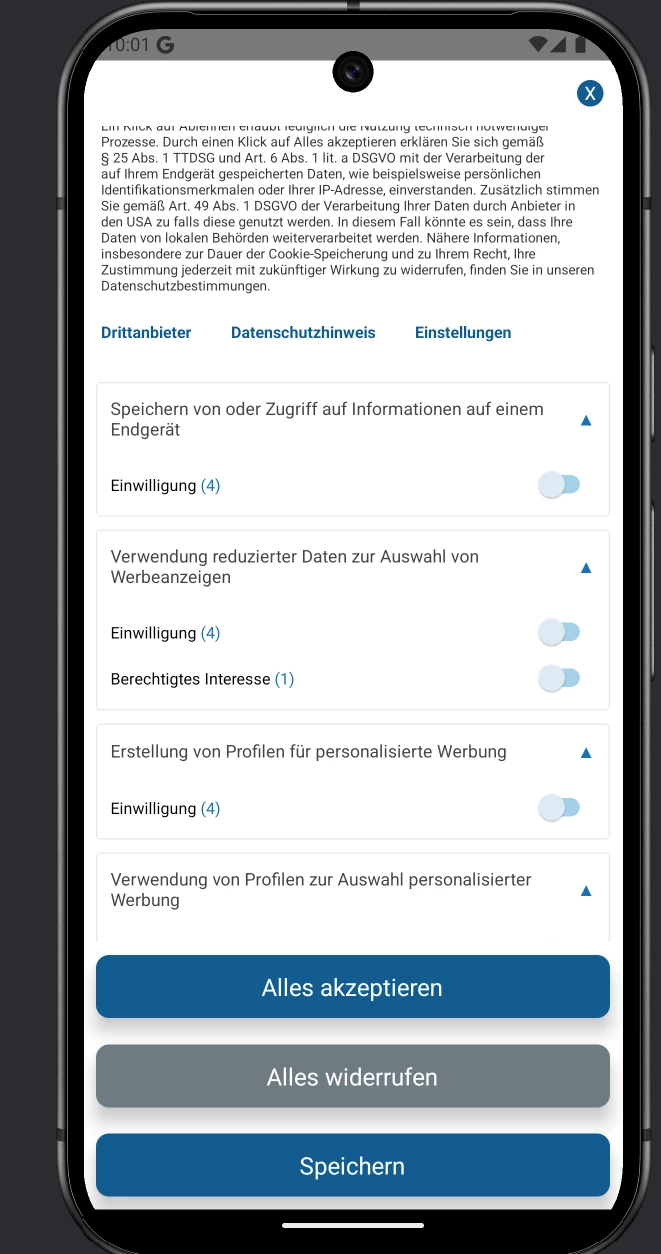Viewport: 661px width, 1254px height.
Task: Toggle the Berechtigtes Interesse switch
Action: pos(559,678)
